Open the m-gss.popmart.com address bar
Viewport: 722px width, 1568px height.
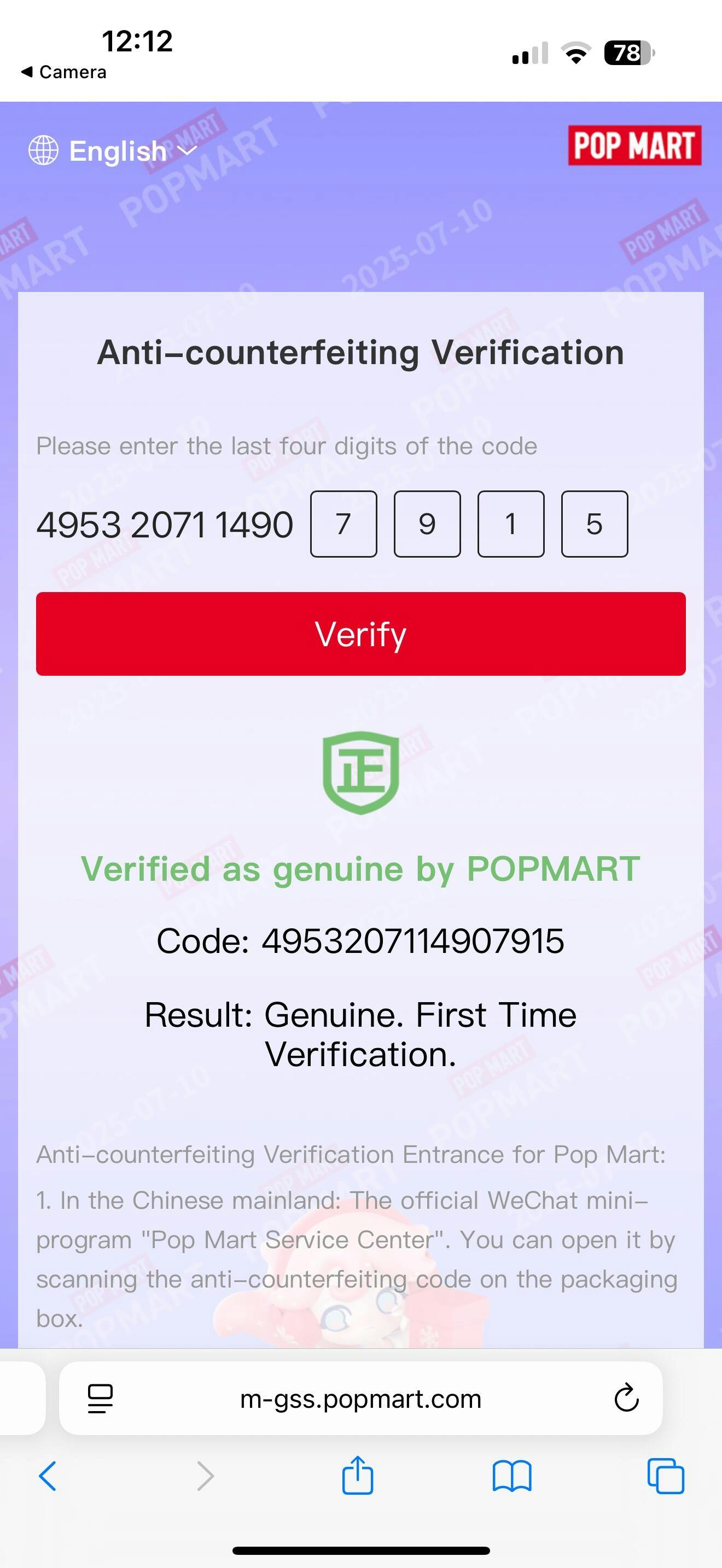(361, 1398)
